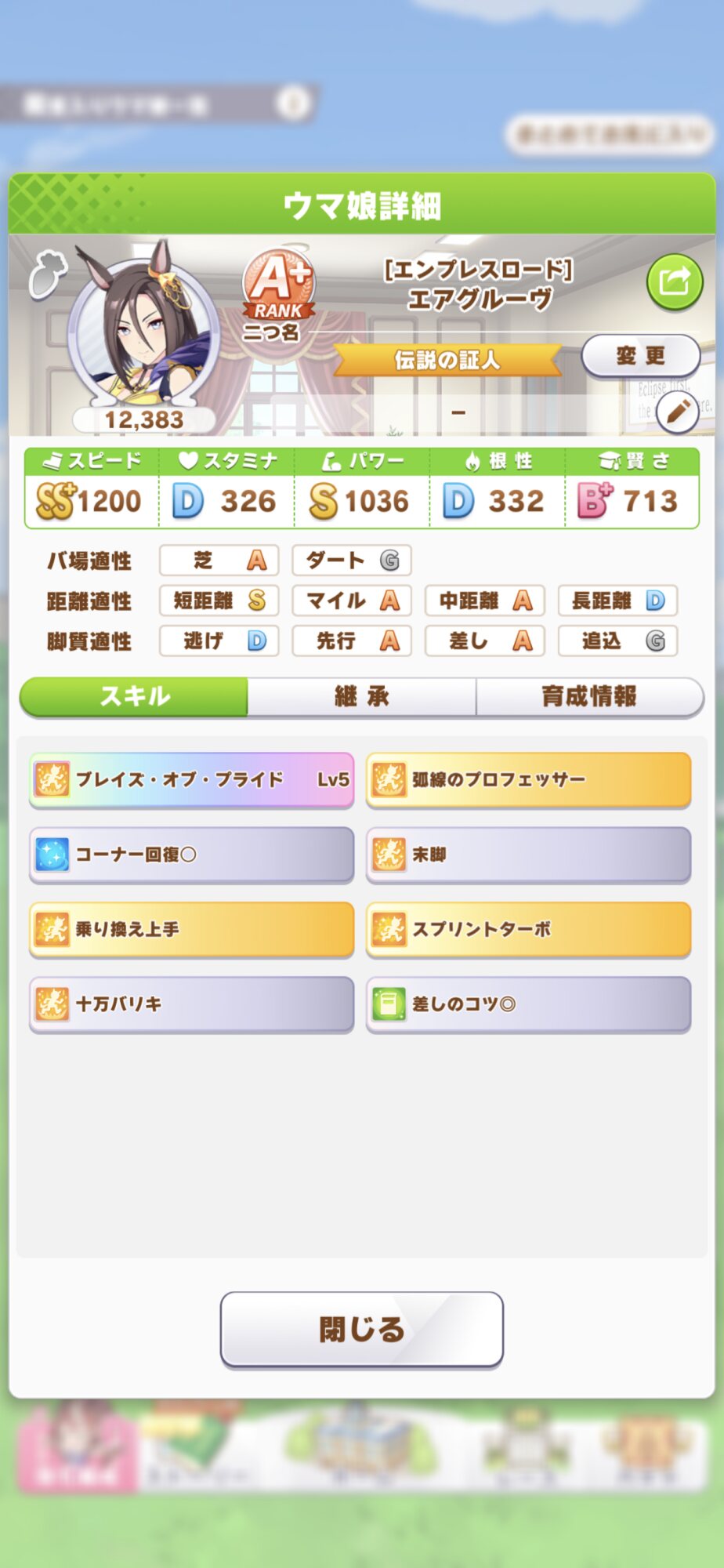Viewport: 724px width, 1568px height.
Task: Open the pencil edit memo icon
Action: tap(677, 410)
